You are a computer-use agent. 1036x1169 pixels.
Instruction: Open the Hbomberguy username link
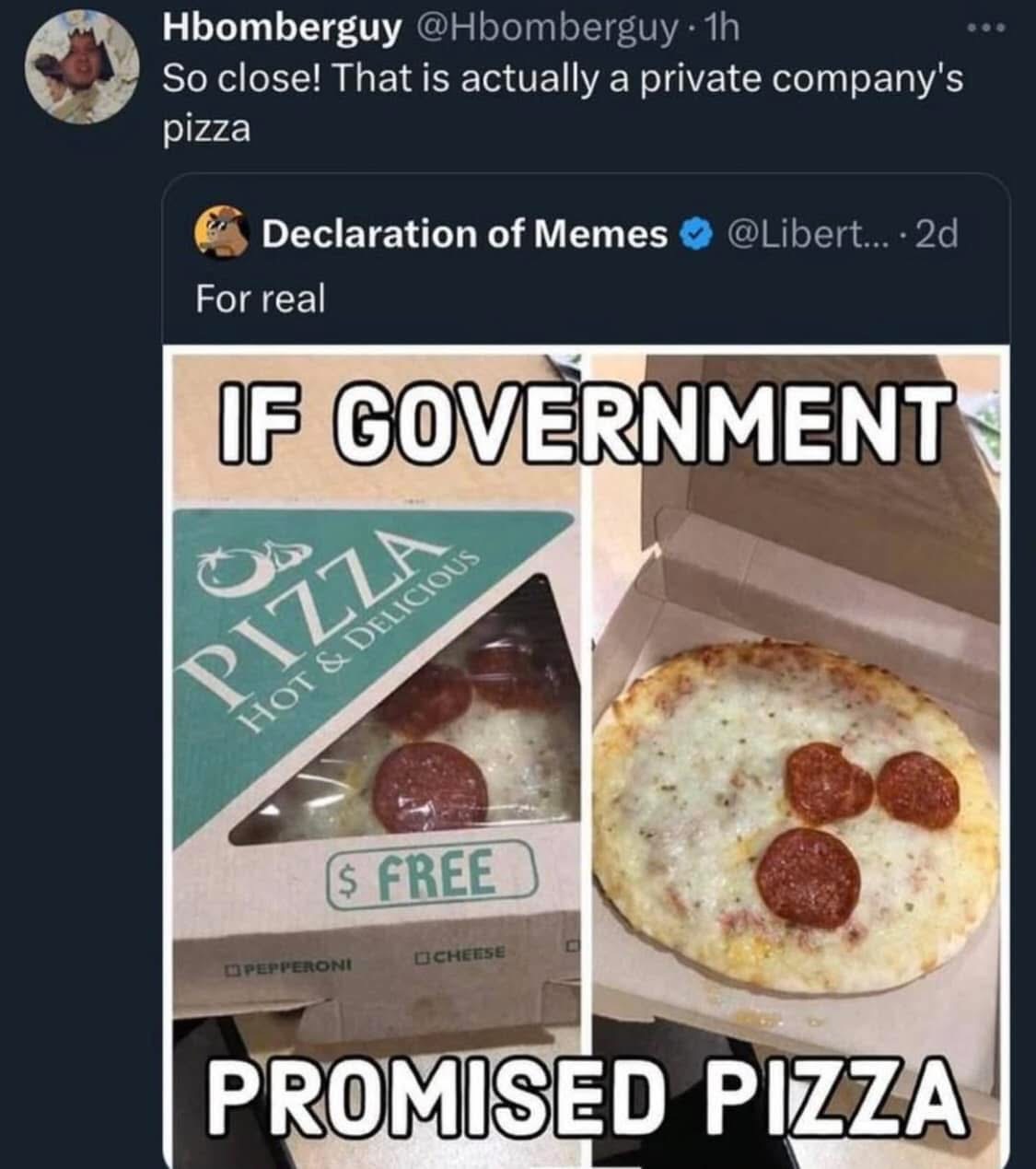pos(281,29)
